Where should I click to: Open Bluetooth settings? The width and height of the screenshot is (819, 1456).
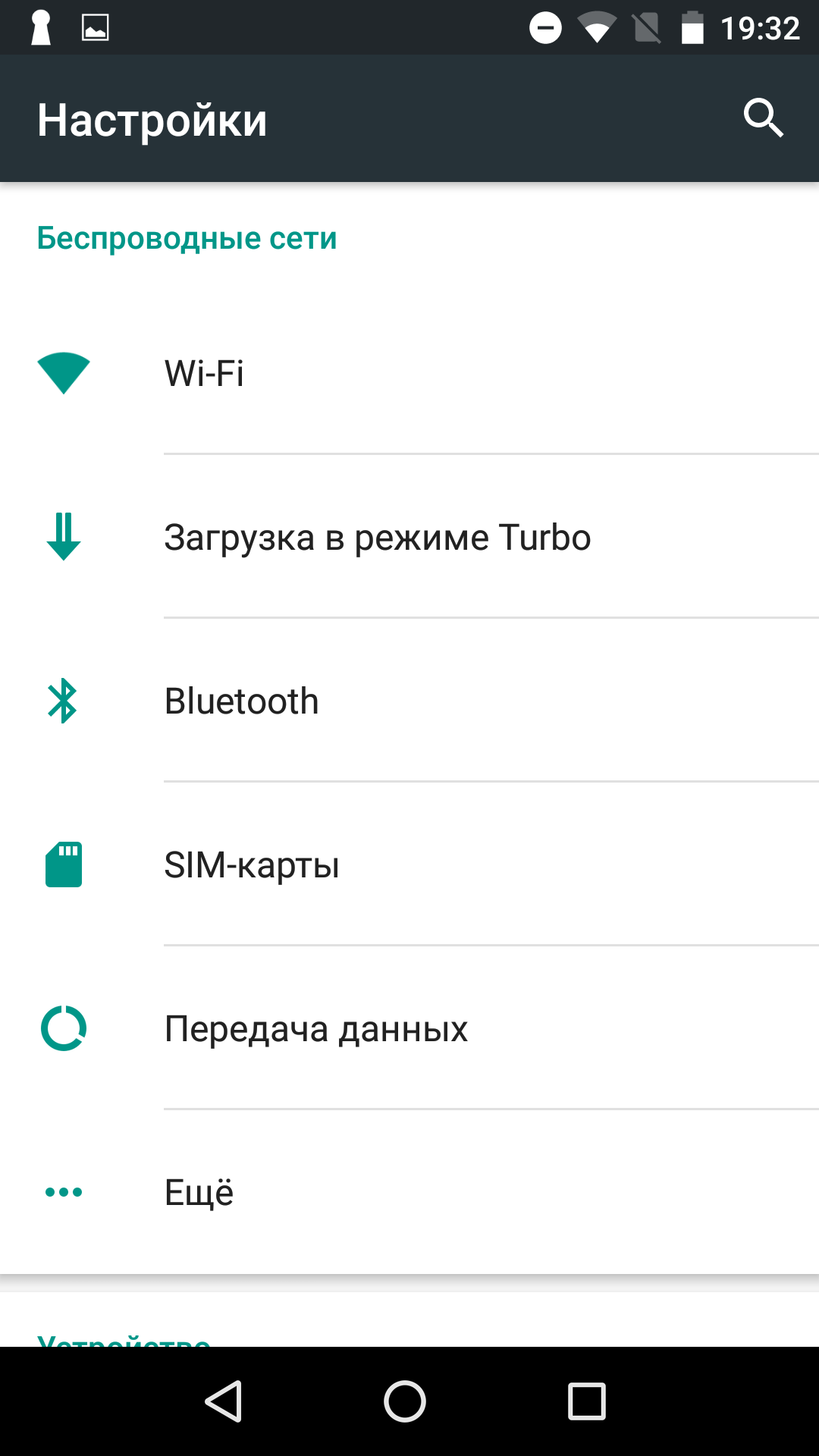(409, 701)
